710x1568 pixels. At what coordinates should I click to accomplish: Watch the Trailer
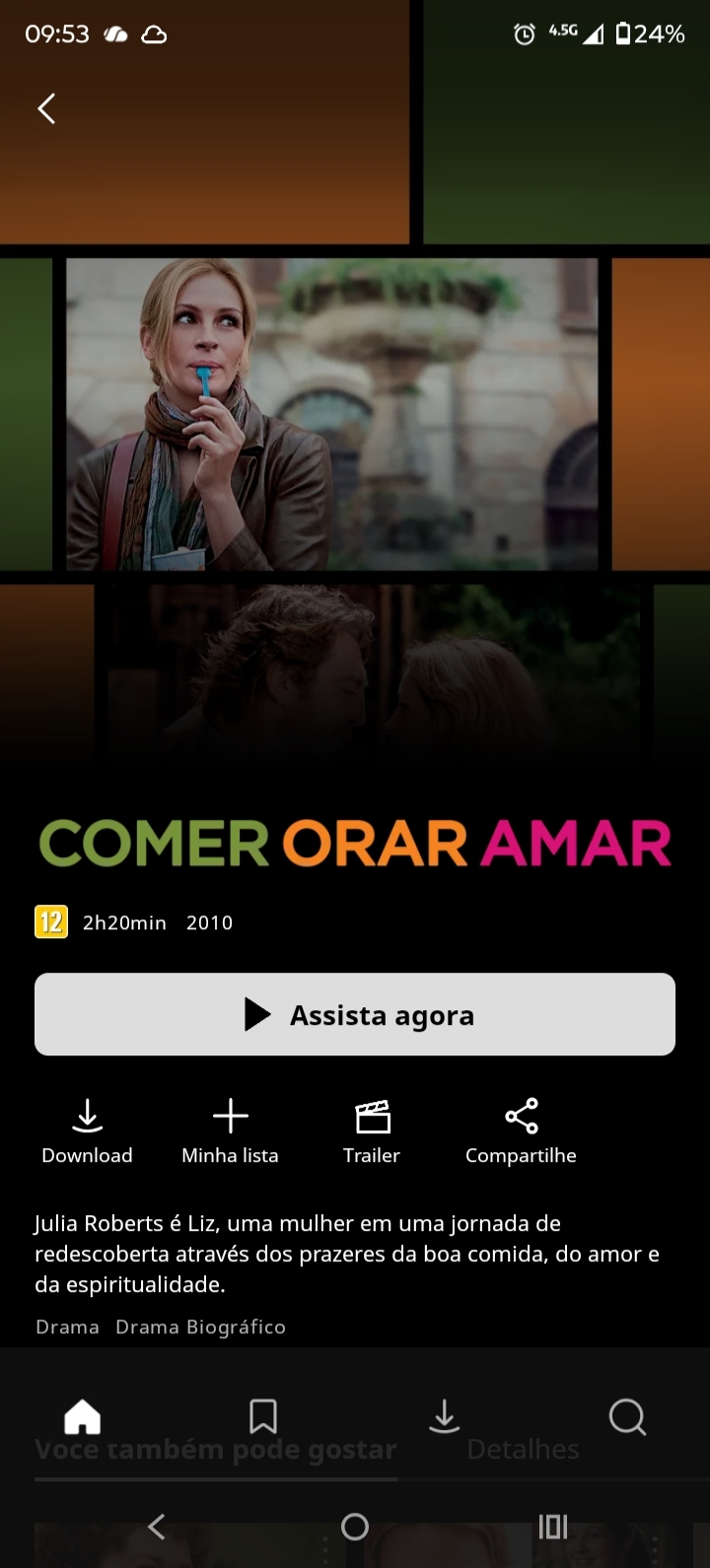[x=372, y=1131]
